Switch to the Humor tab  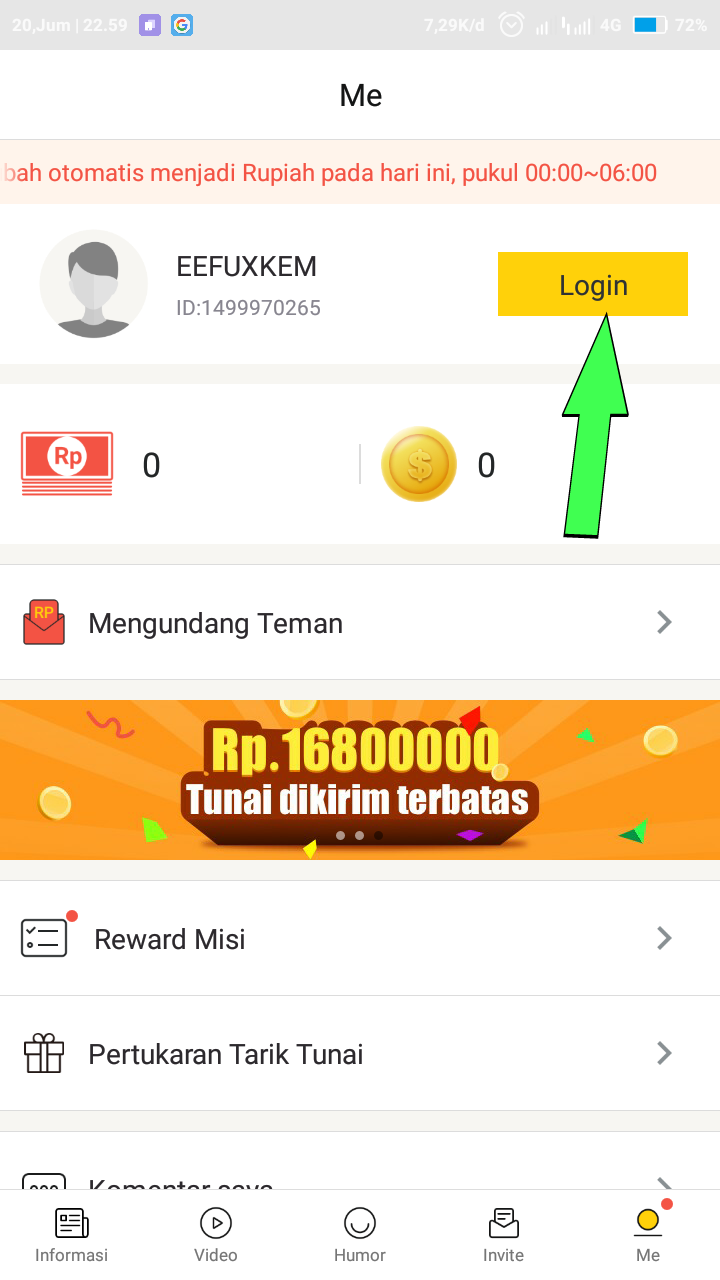coord(360,1235)
